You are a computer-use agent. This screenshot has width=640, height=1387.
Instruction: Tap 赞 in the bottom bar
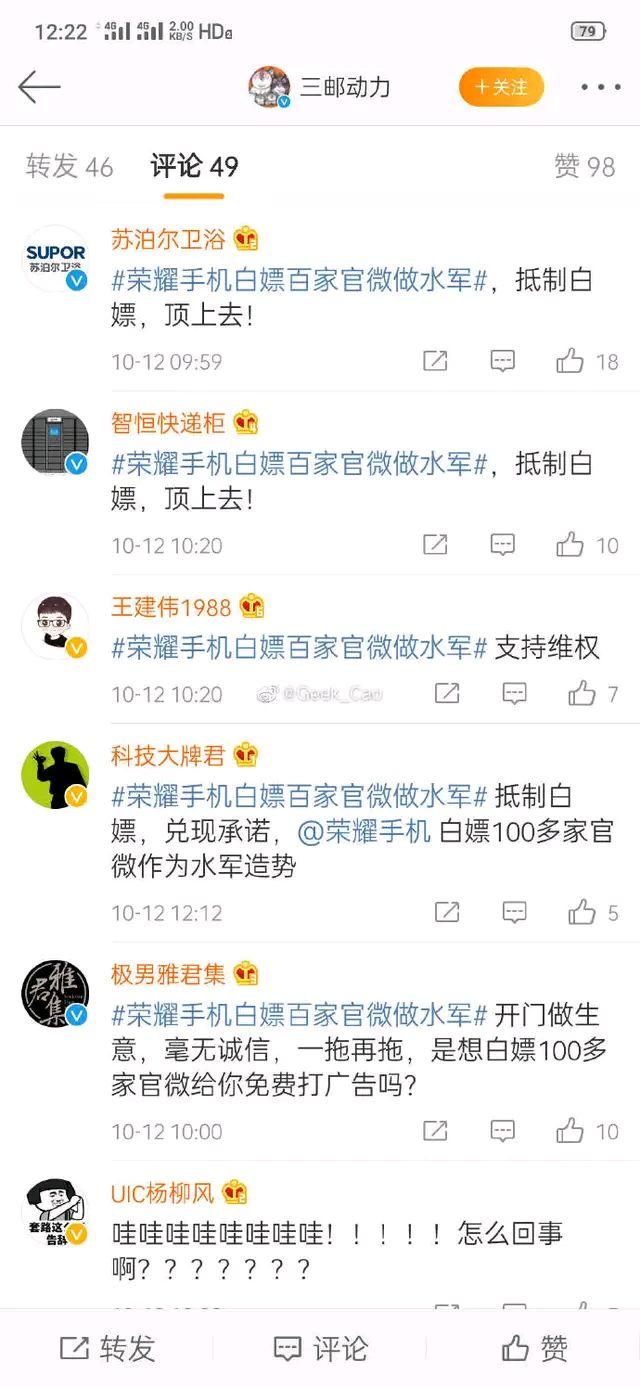[535, 1348]
